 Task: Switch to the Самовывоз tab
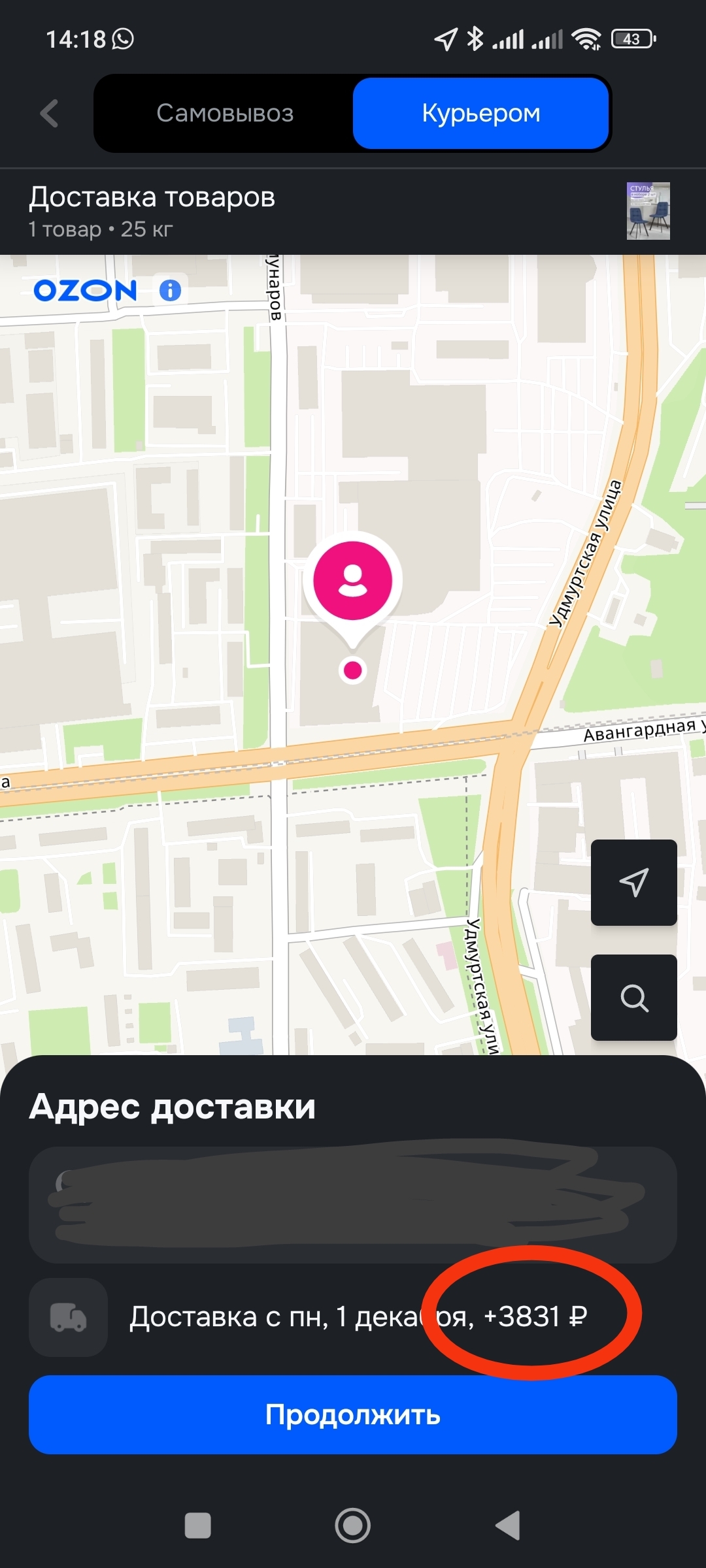[x=225, y=114]
